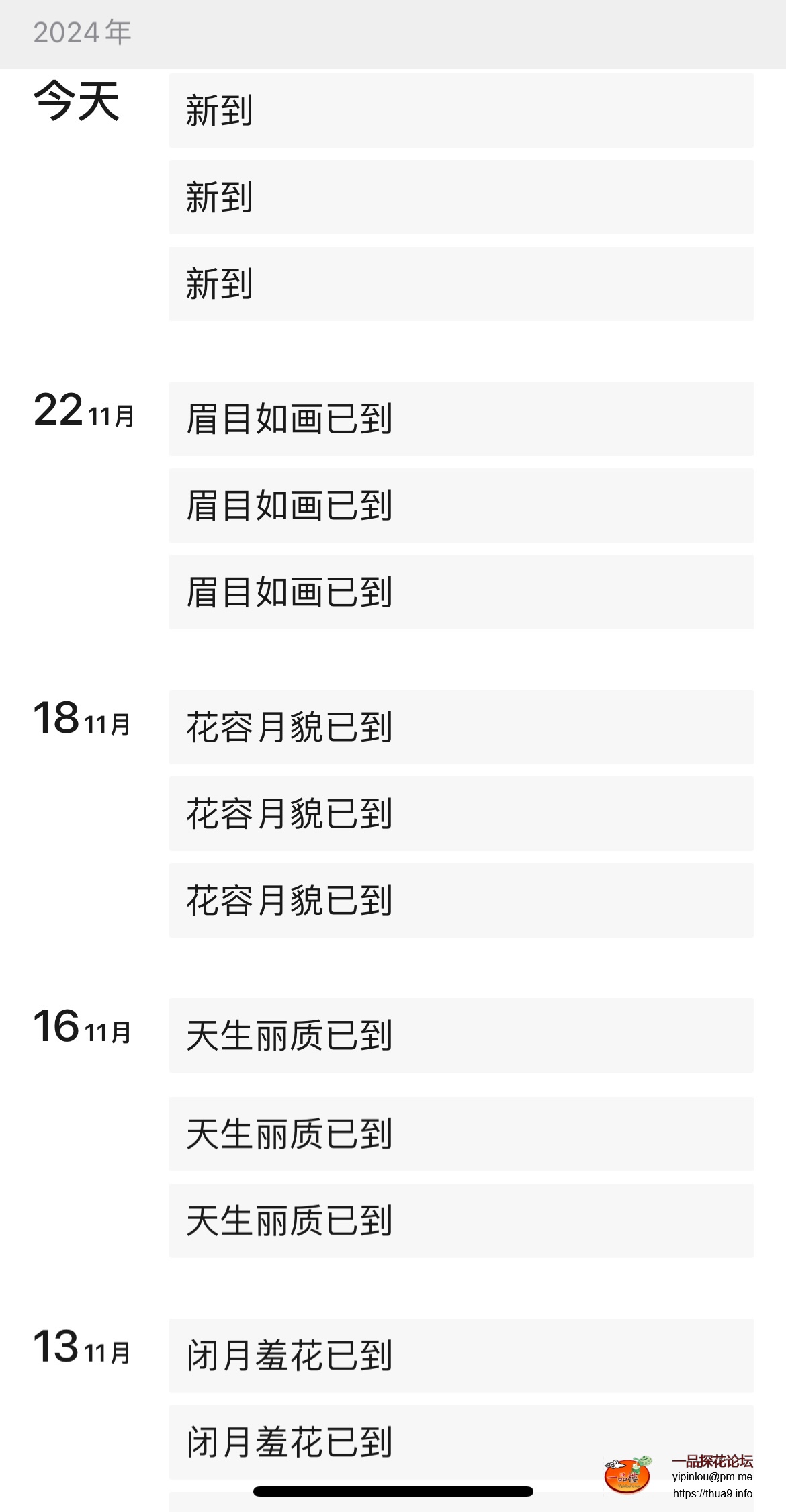The height and width of the screenshot is (1512, 786).
Task: Open the last 花容月貌已到 post from 18 November
Action: tap(461, 901)
